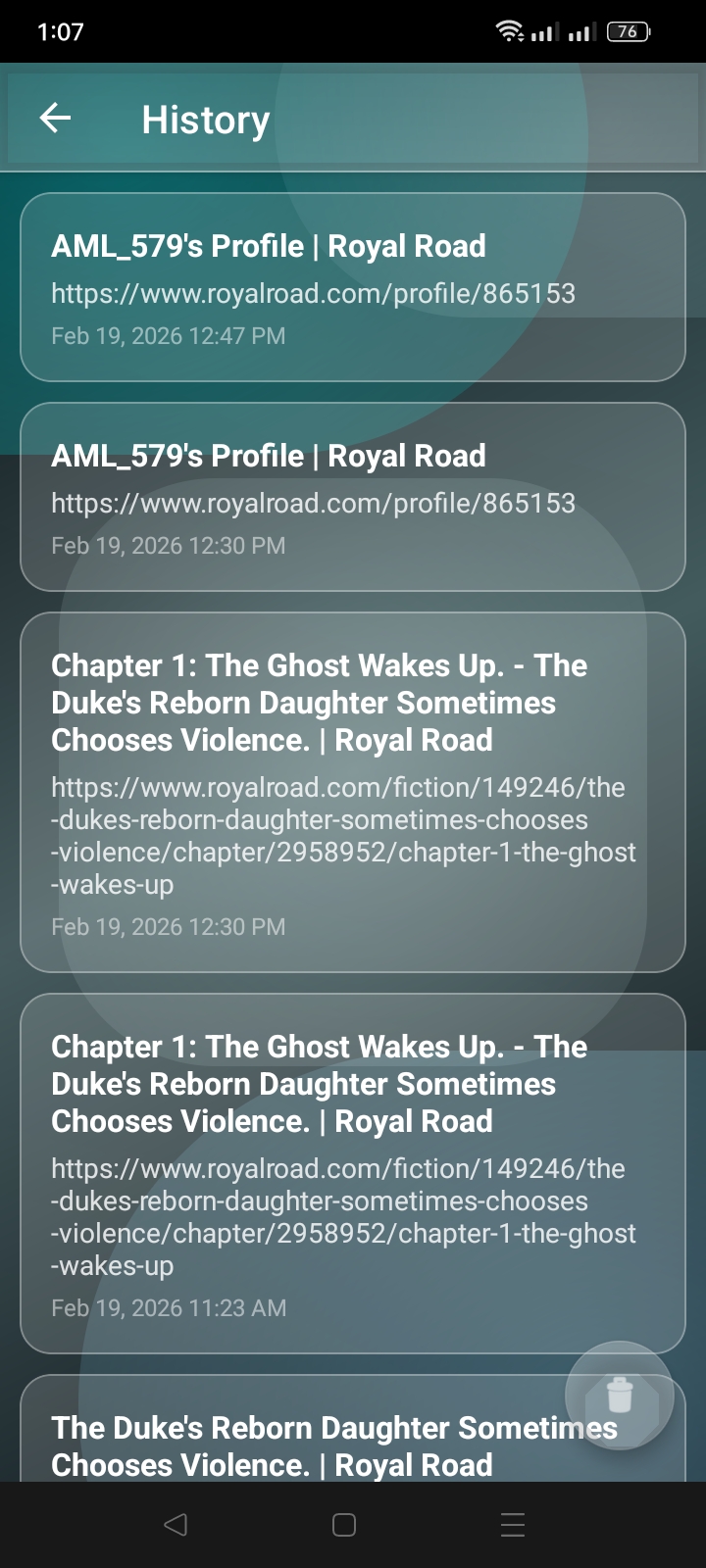The image size is (706, 1568).
Task: Open recent apps from navigation bar
Action: click(513, 1525)
